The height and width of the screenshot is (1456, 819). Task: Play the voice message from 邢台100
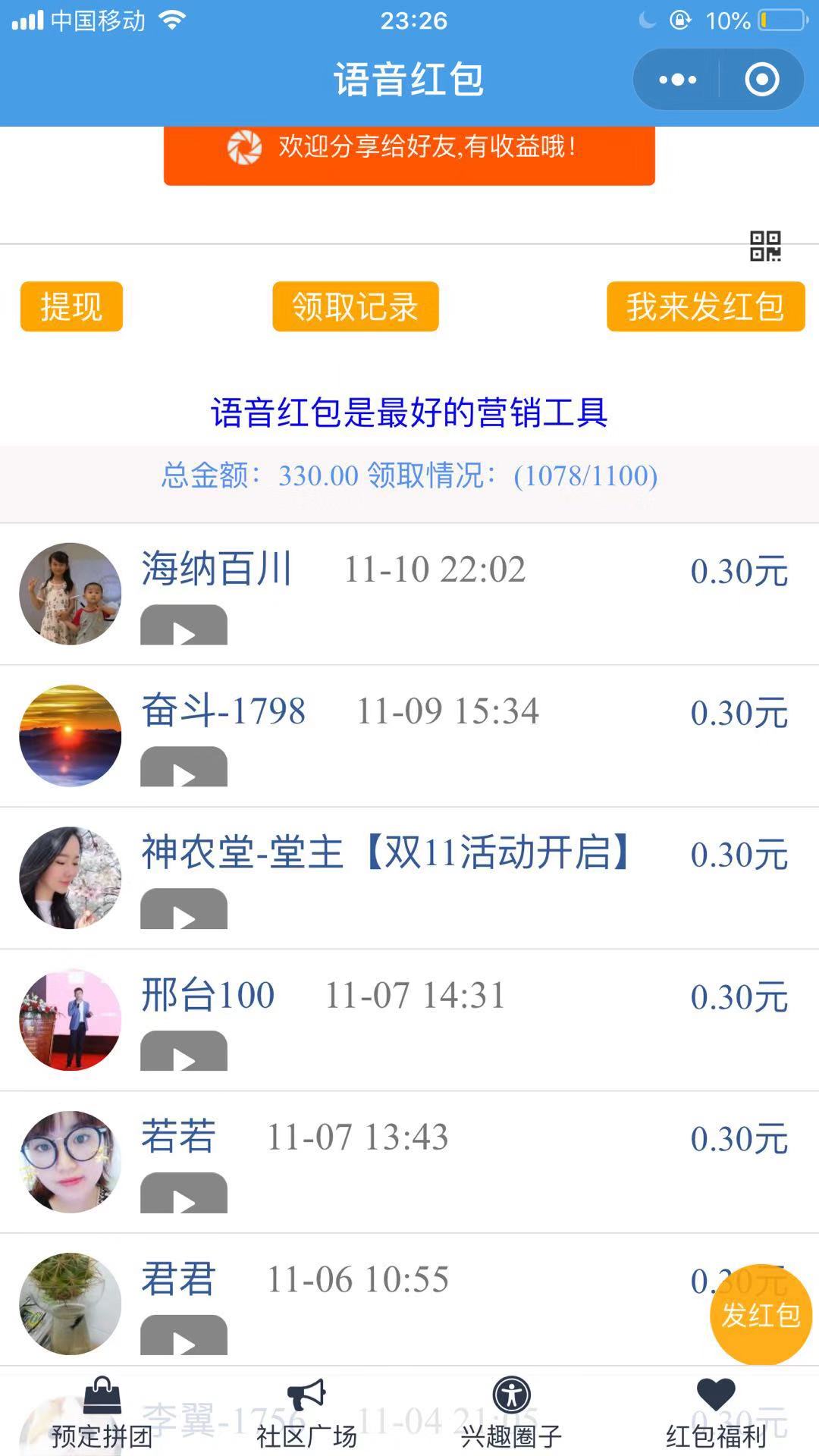tap(184, 1051)
